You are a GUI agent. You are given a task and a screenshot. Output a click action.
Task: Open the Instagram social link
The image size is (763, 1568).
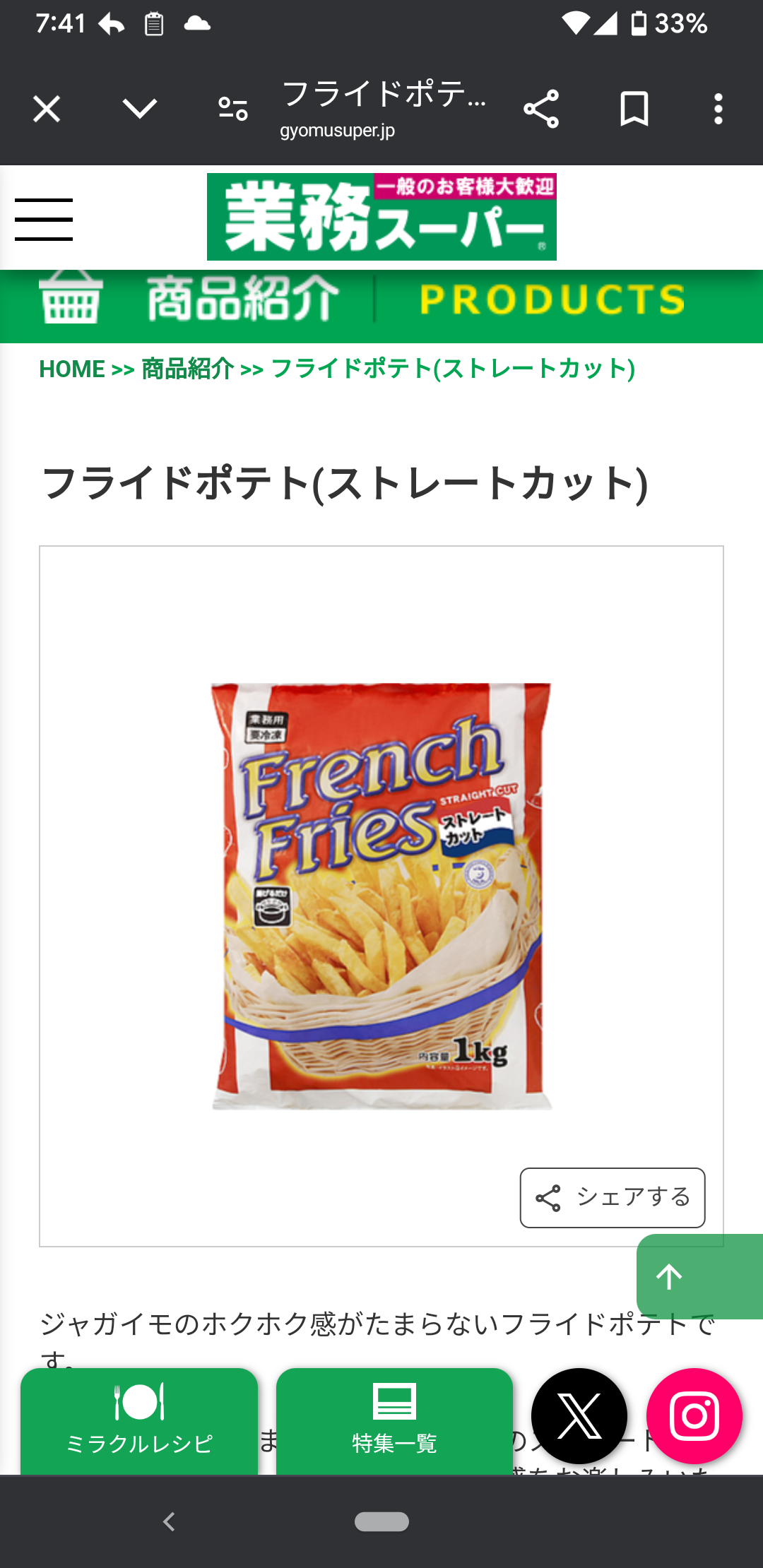tap(694, 1416)
